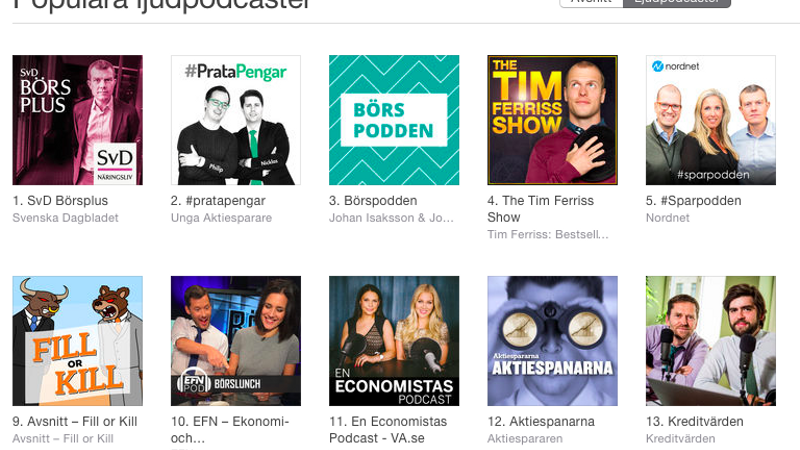800x450 pixels.
Task: Switch to the Avsnitt segment
Action: tap(591, 2)
